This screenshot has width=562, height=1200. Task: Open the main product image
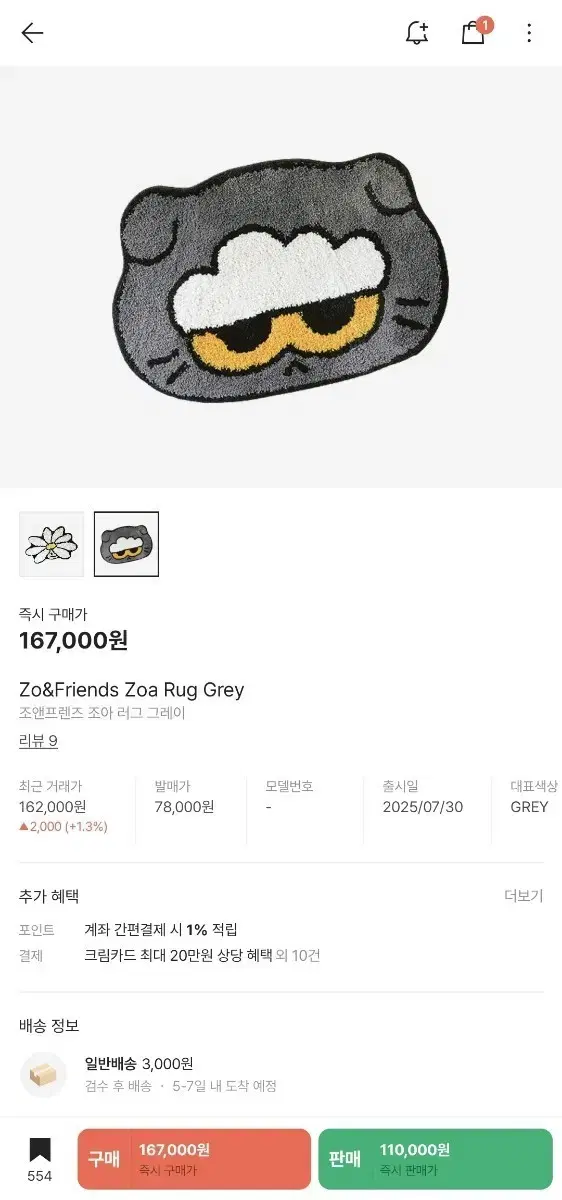pos(281,277)
